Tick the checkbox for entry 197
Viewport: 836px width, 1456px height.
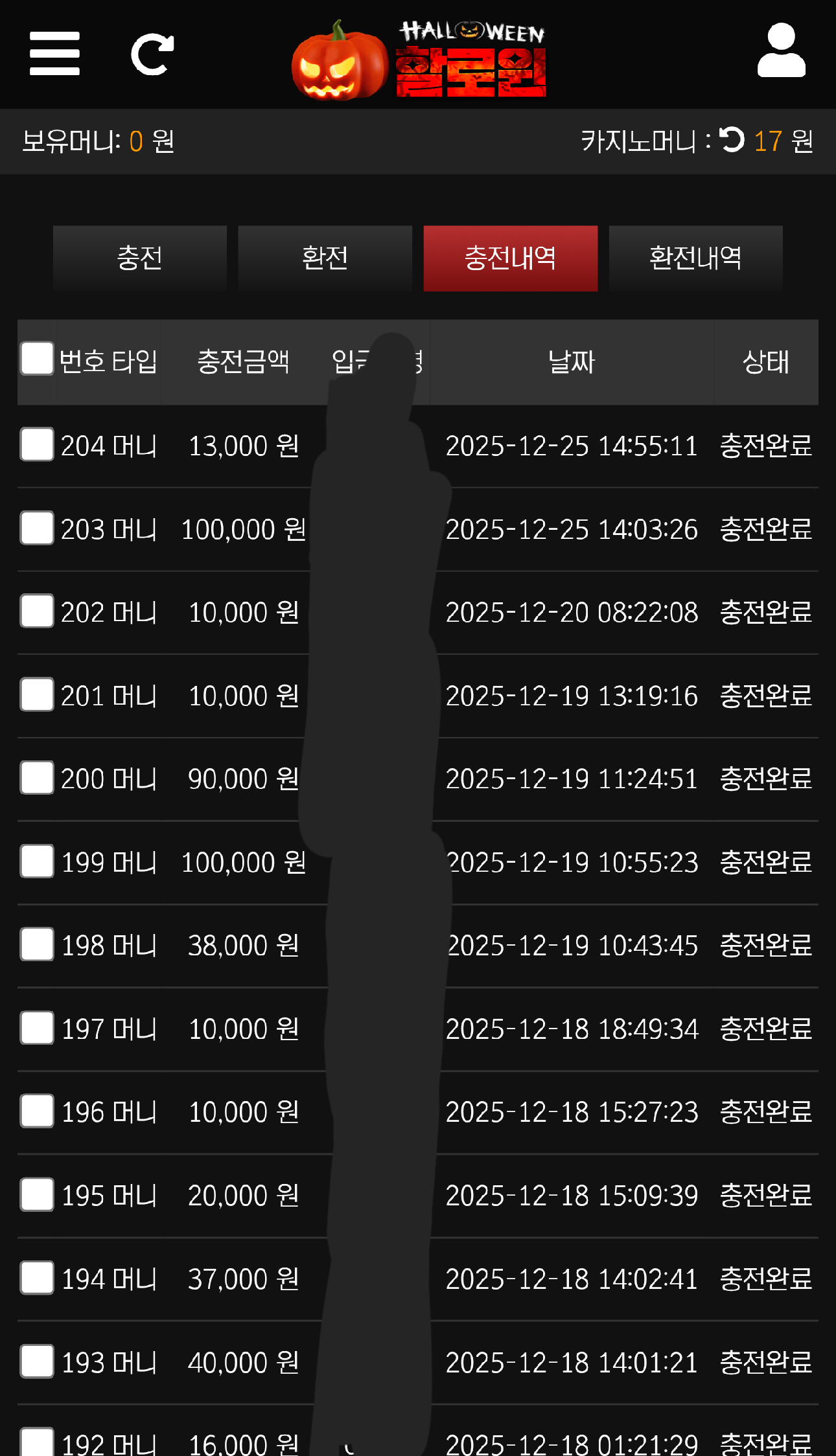[x=37, y=1028]
